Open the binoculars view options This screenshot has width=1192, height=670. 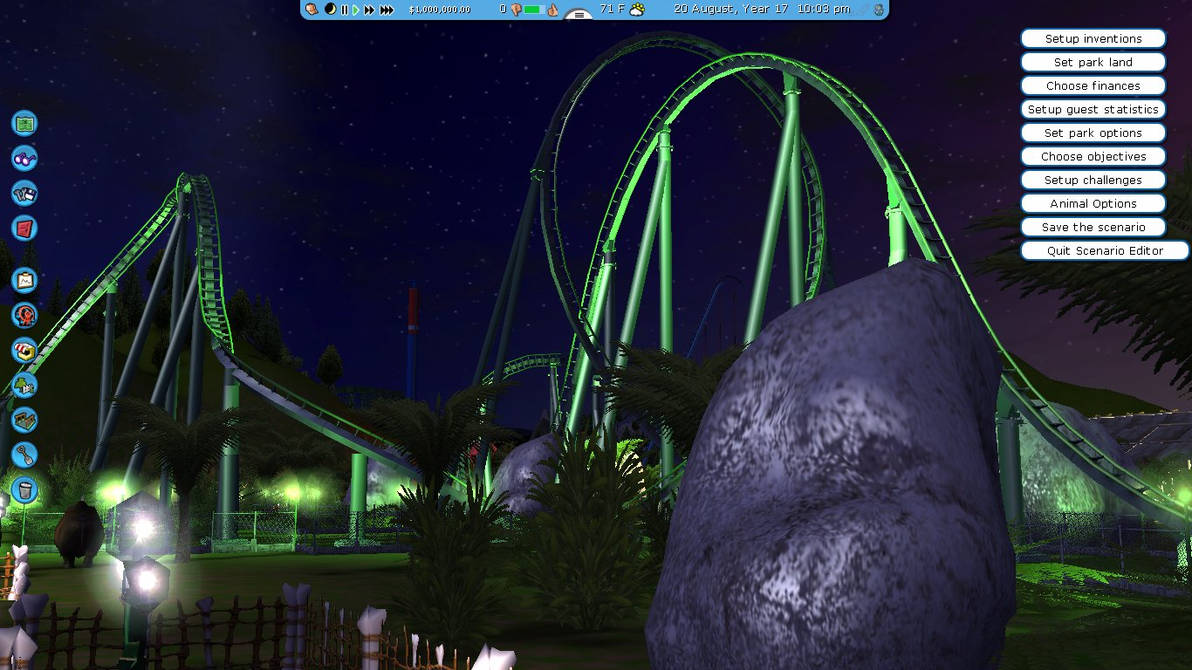pyautogui.click(x=24, y=158)
